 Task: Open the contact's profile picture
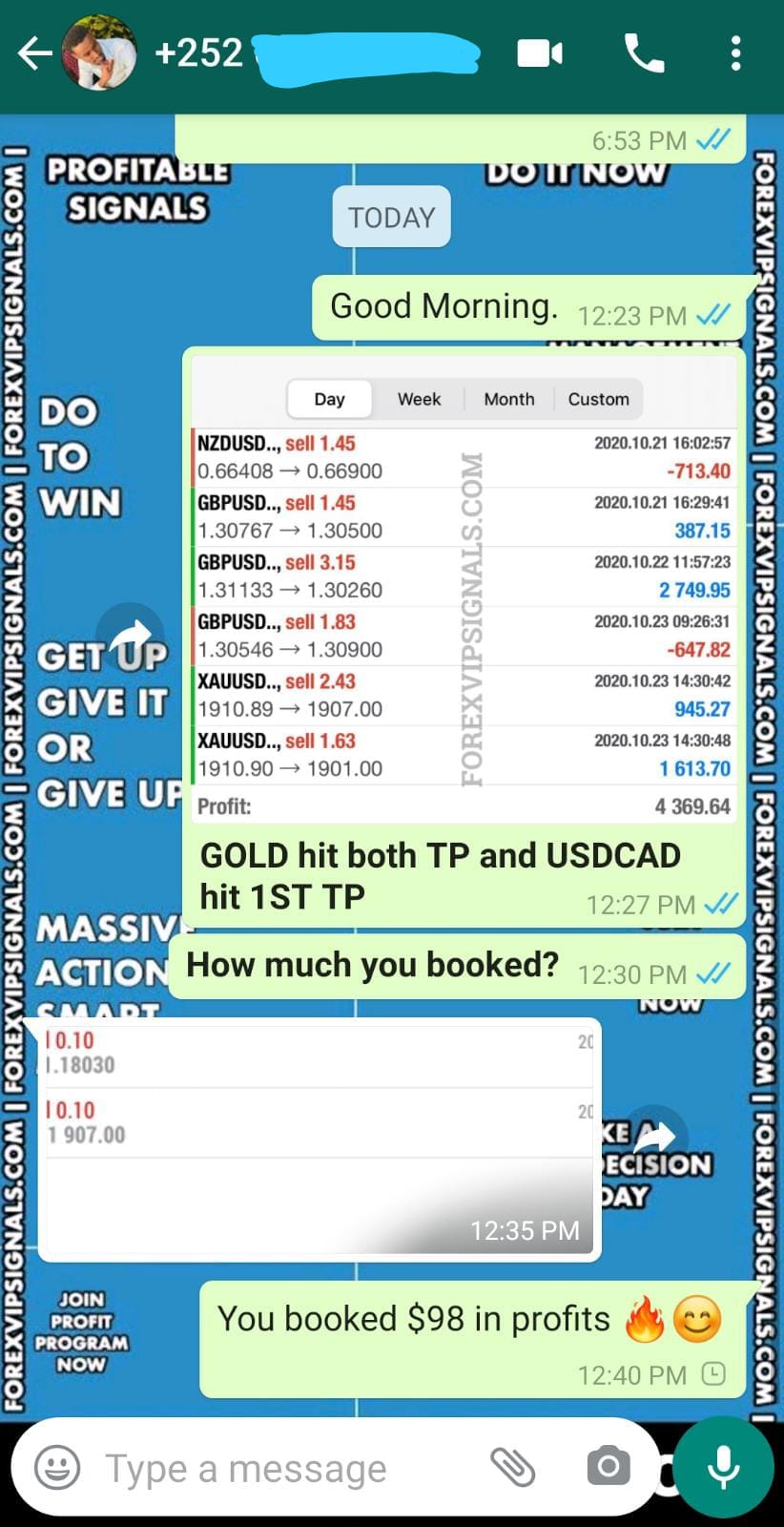[x=98, y=53]
